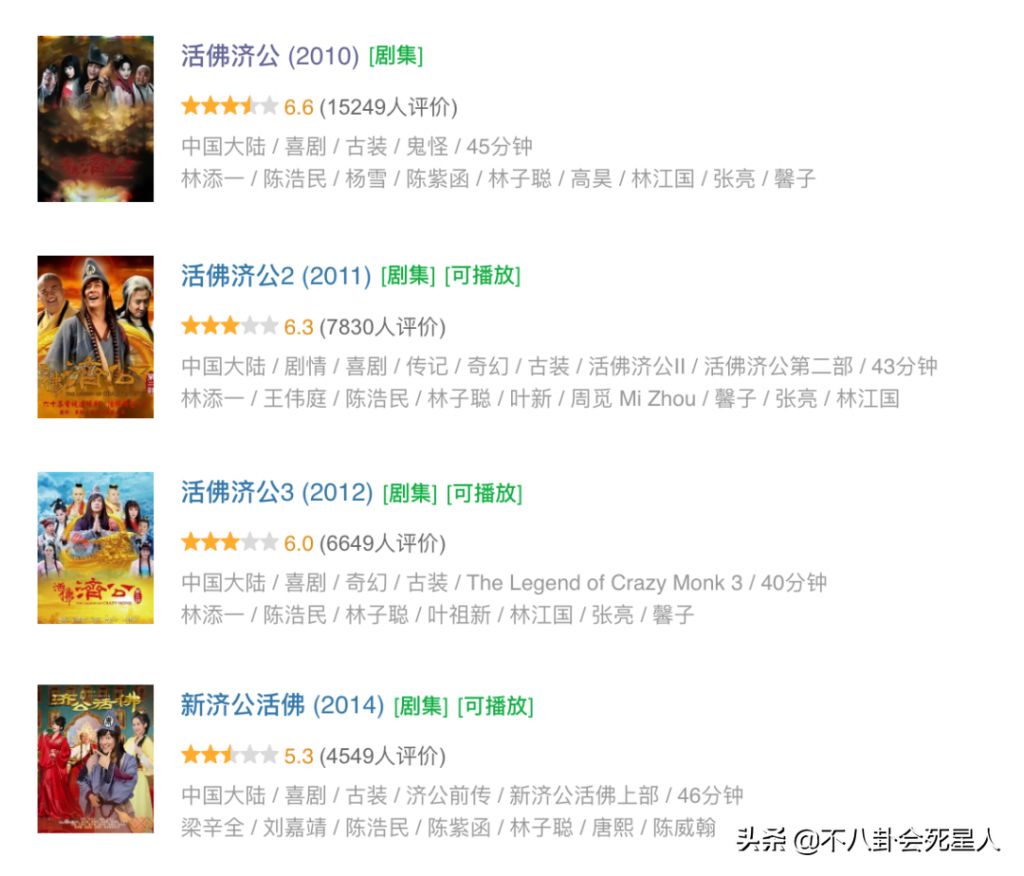Tap the poster of 新济公活佛

(x=96, y=759)
